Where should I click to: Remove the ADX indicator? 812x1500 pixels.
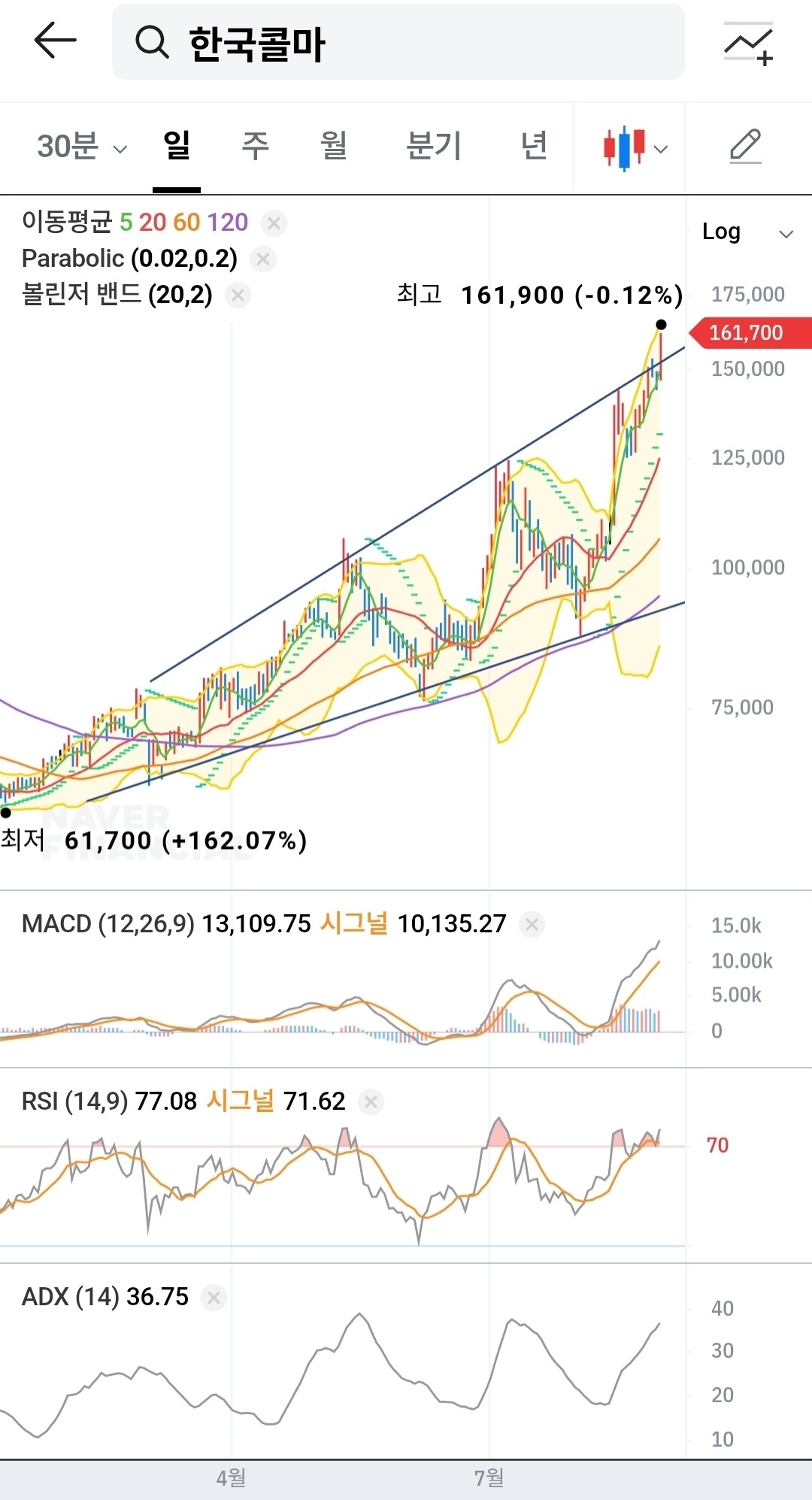pyautogui.click(x=214, y=1298)
